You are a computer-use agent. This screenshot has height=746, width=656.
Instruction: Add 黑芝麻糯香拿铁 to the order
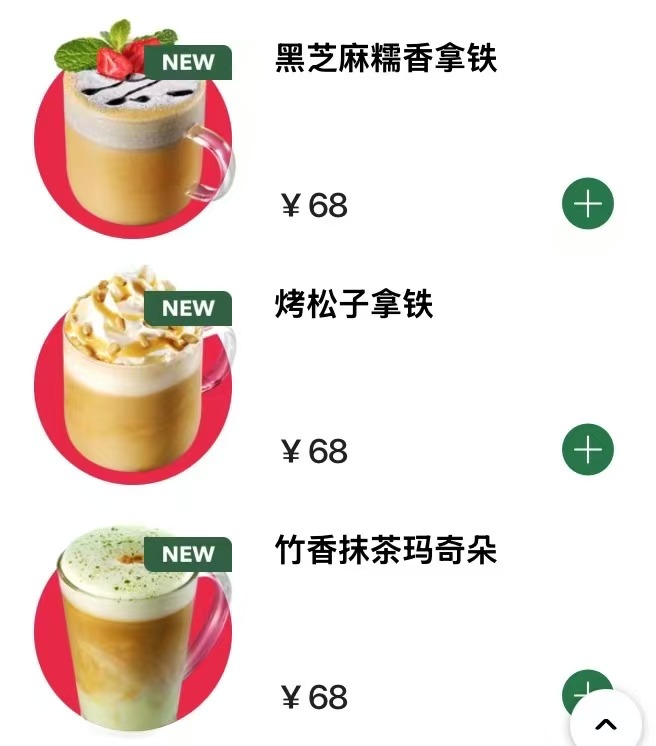(x=587, y=204)
